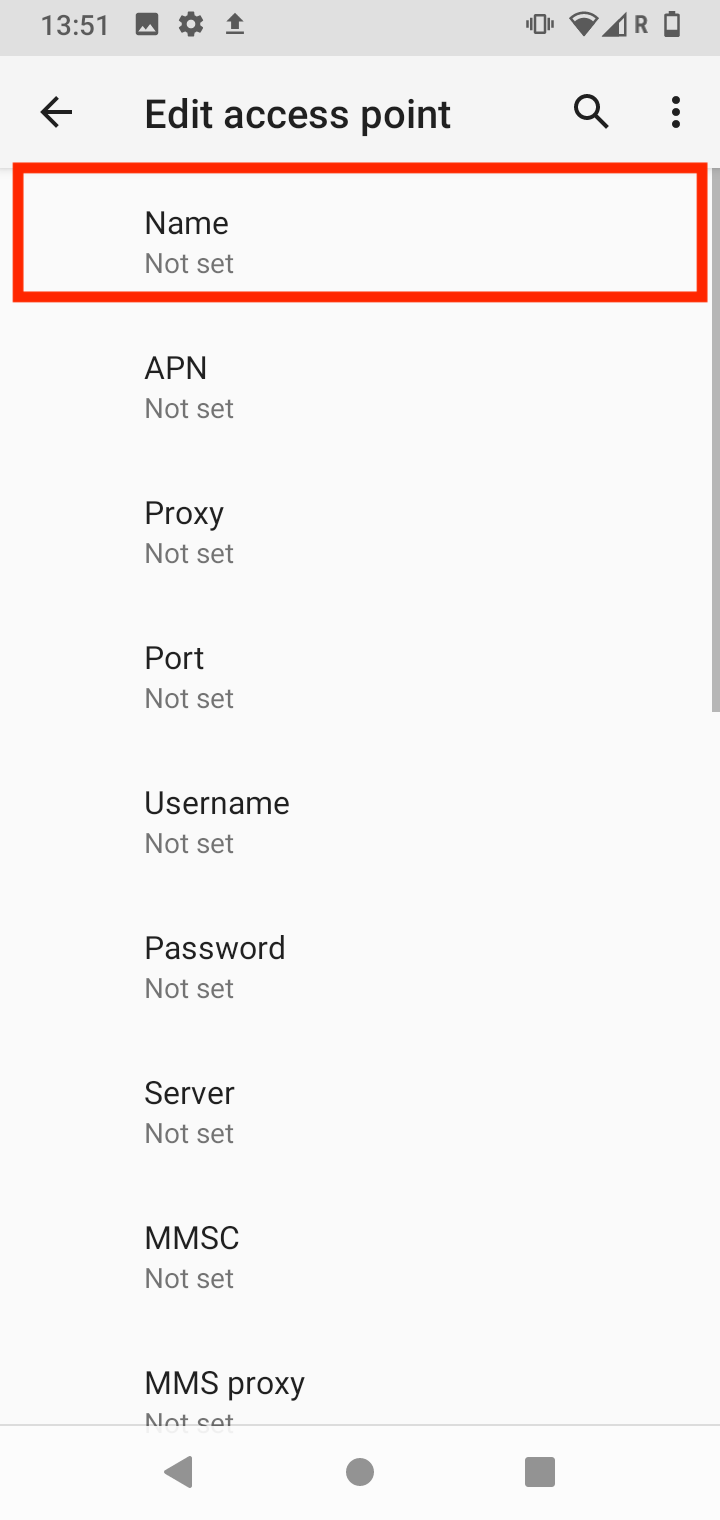Open the Recent apps square button
720x1520 pixels.
pos(539,1471)
